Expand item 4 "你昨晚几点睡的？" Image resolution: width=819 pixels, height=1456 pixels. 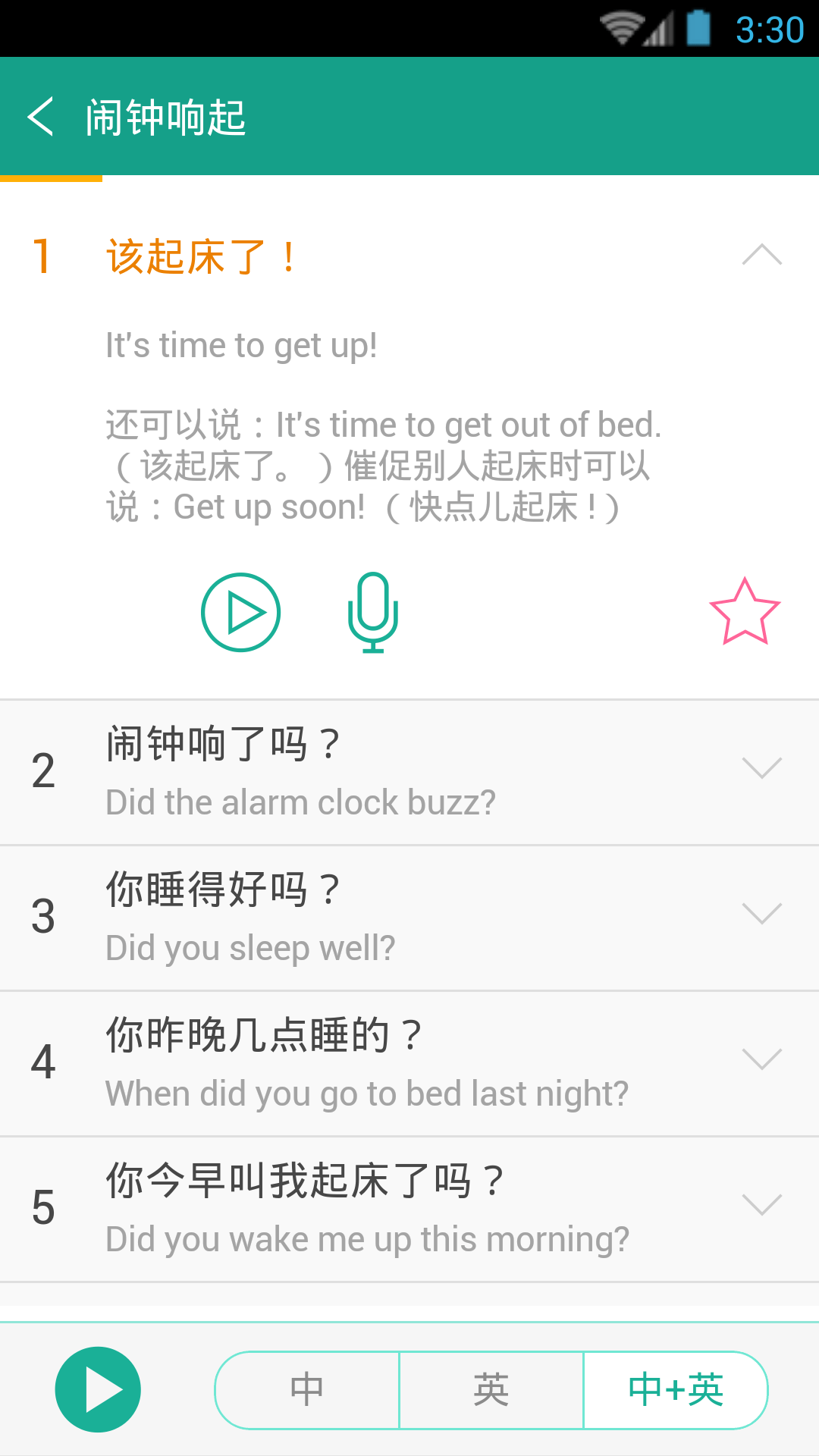point(761,1060)
